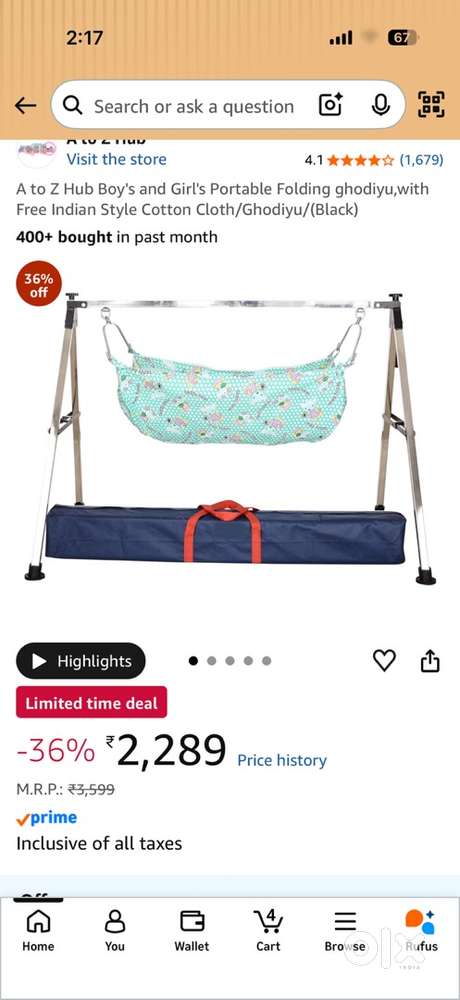This screenshot has width=460, height=1000.
Task: Select the image page indicator dots
Action: coord(230,661)
